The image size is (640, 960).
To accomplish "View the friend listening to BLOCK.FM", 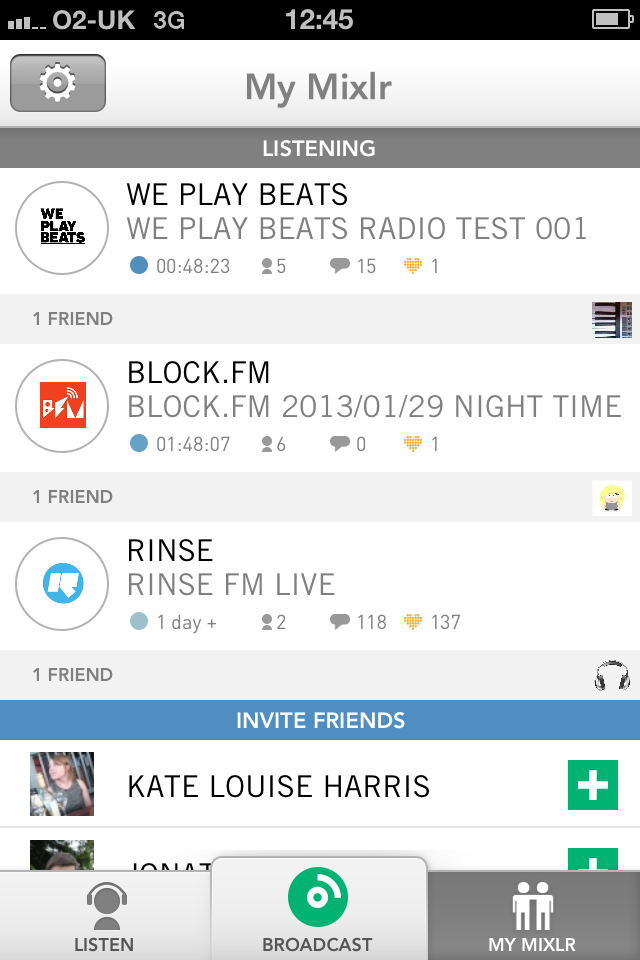I will 611,497.
